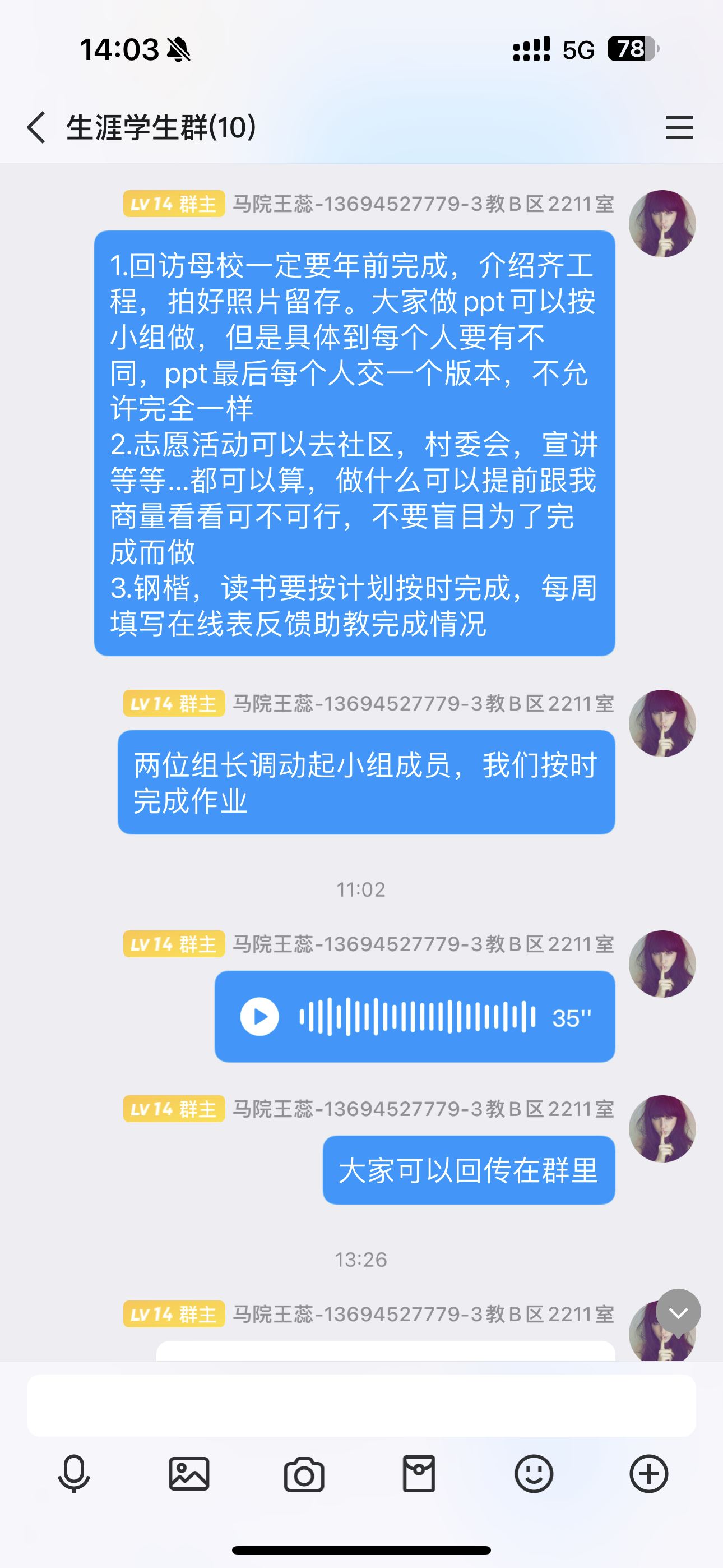Open the group menu with three lines
723x1568 pixels.
[679, 127]
